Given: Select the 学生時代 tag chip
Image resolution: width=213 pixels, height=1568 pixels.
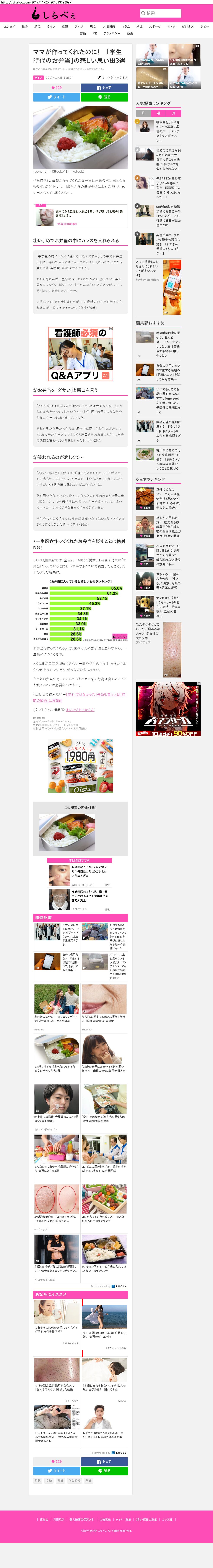Looking at the screenshot, I should point(74,1481).
